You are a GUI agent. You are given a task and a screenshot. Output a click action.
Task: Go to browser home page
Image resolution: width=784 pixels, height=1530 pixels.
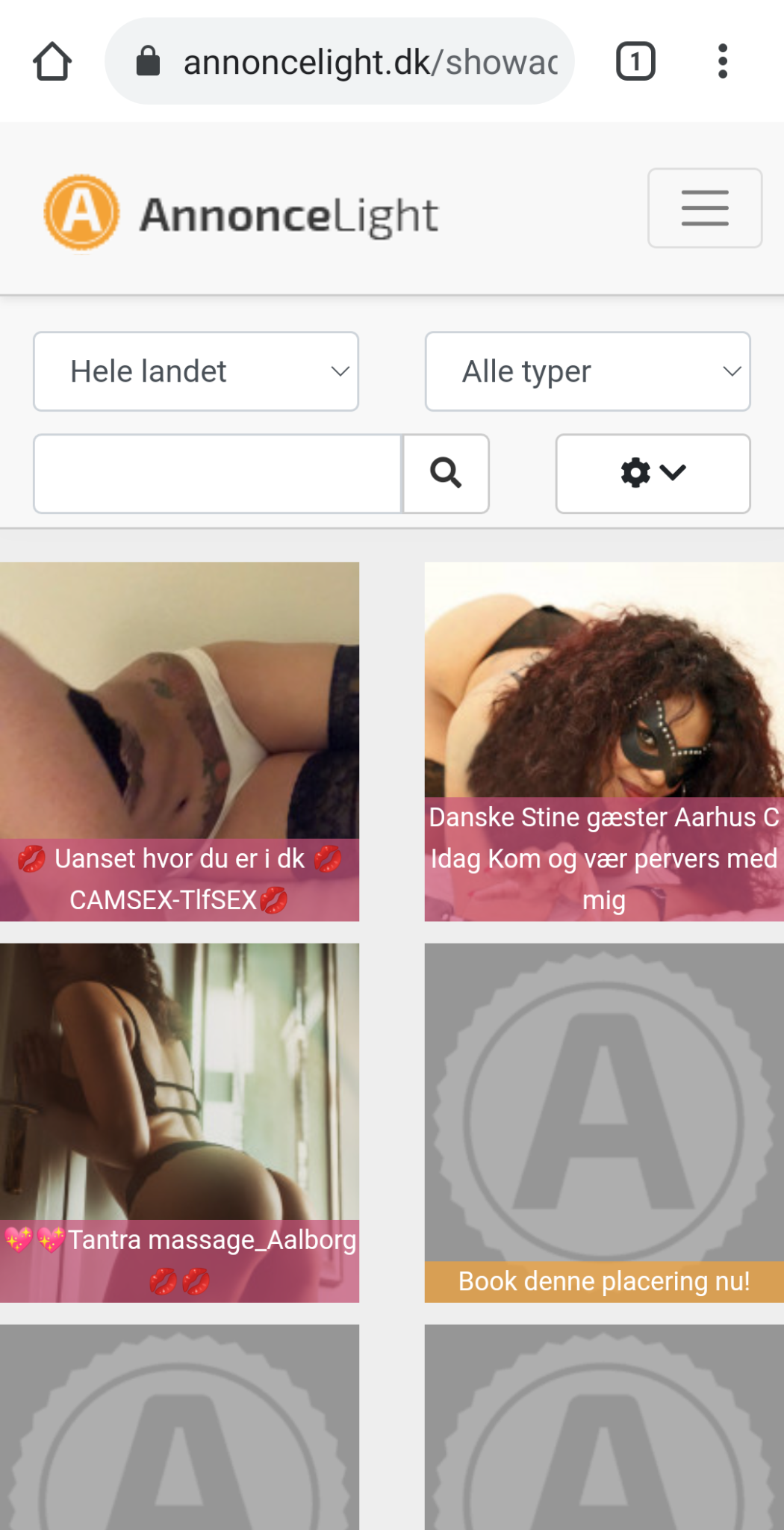(x=52, y=61)
